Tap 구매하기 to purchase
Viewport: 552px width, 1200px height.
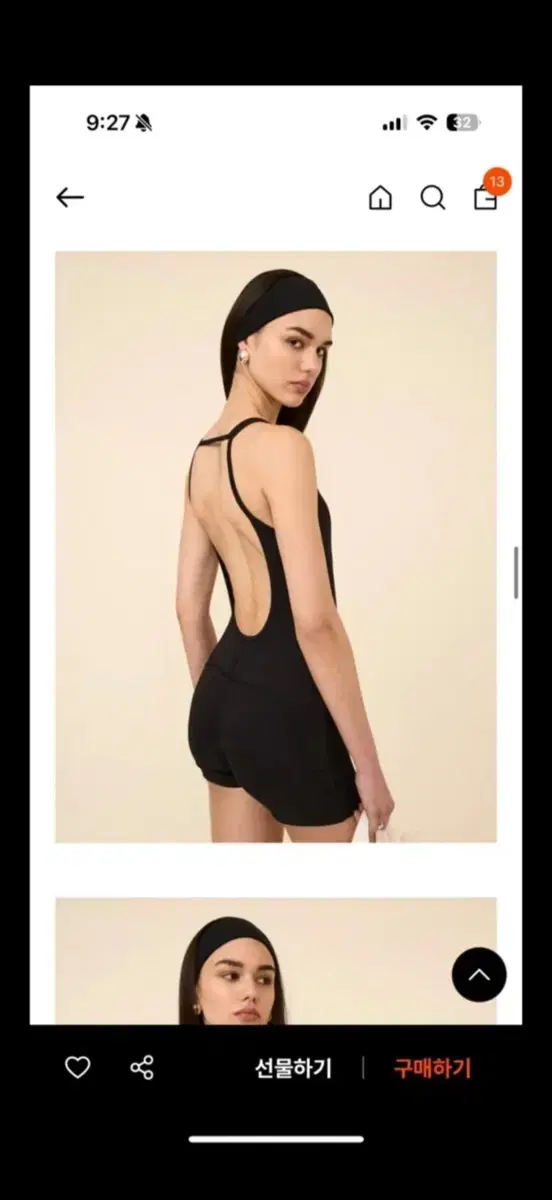(431, 1068)
